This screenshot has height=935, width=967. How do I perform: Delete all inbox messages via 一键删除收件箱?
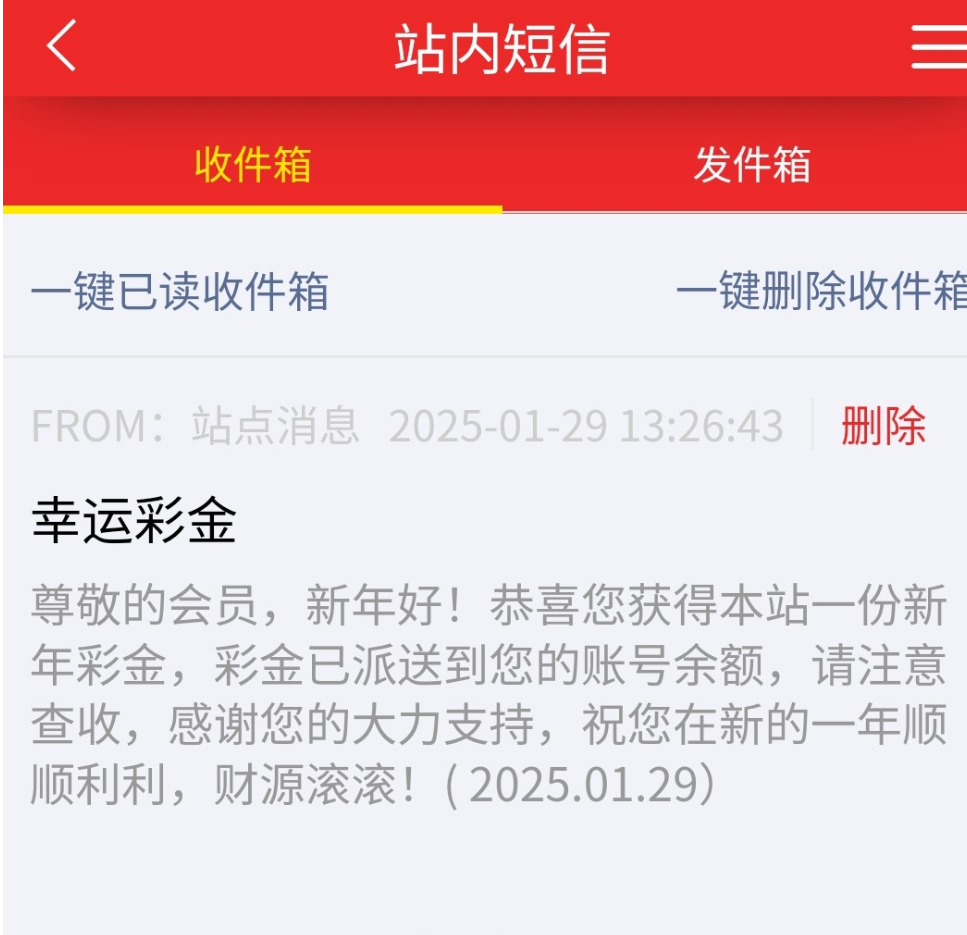(820, 293)
